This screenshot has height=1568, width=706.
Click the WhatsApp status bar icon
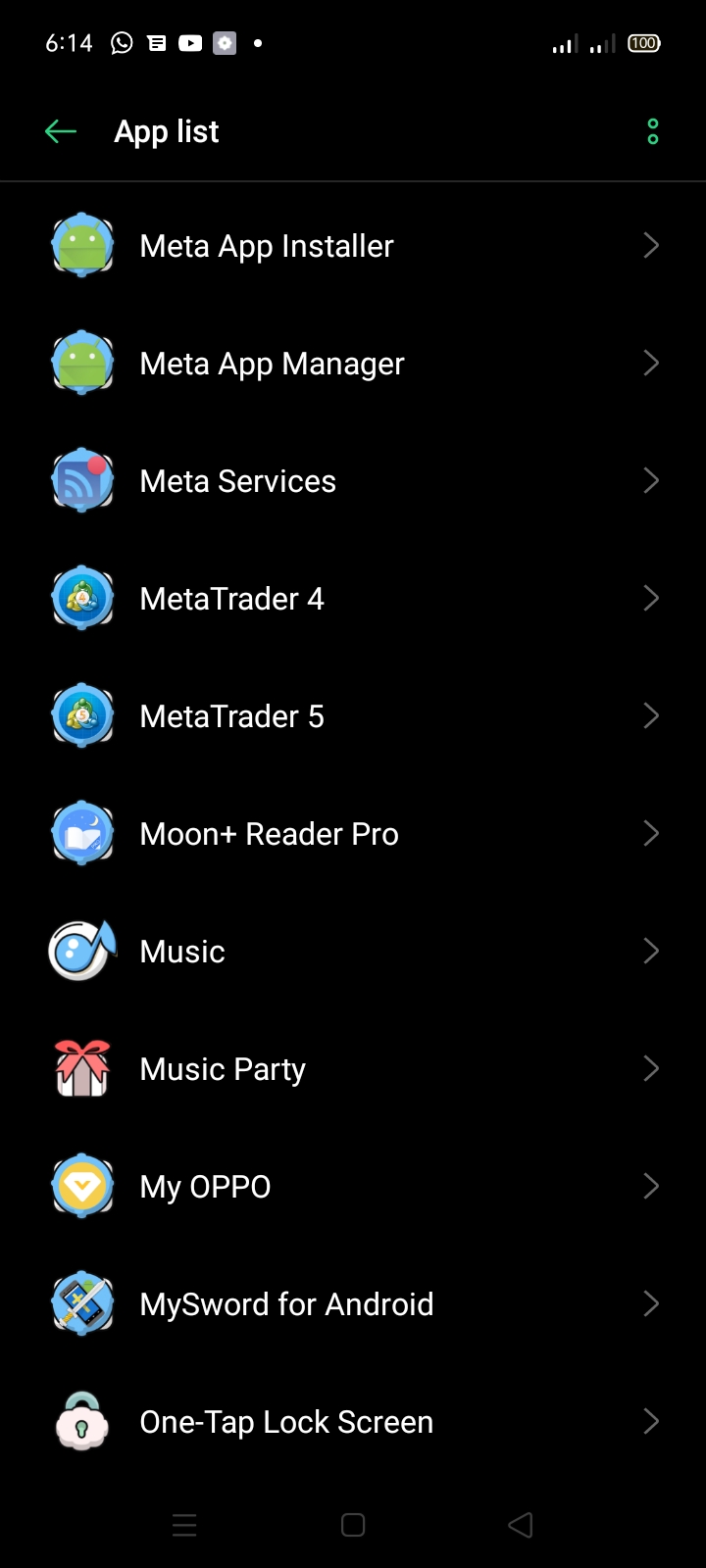pos(120,42)
